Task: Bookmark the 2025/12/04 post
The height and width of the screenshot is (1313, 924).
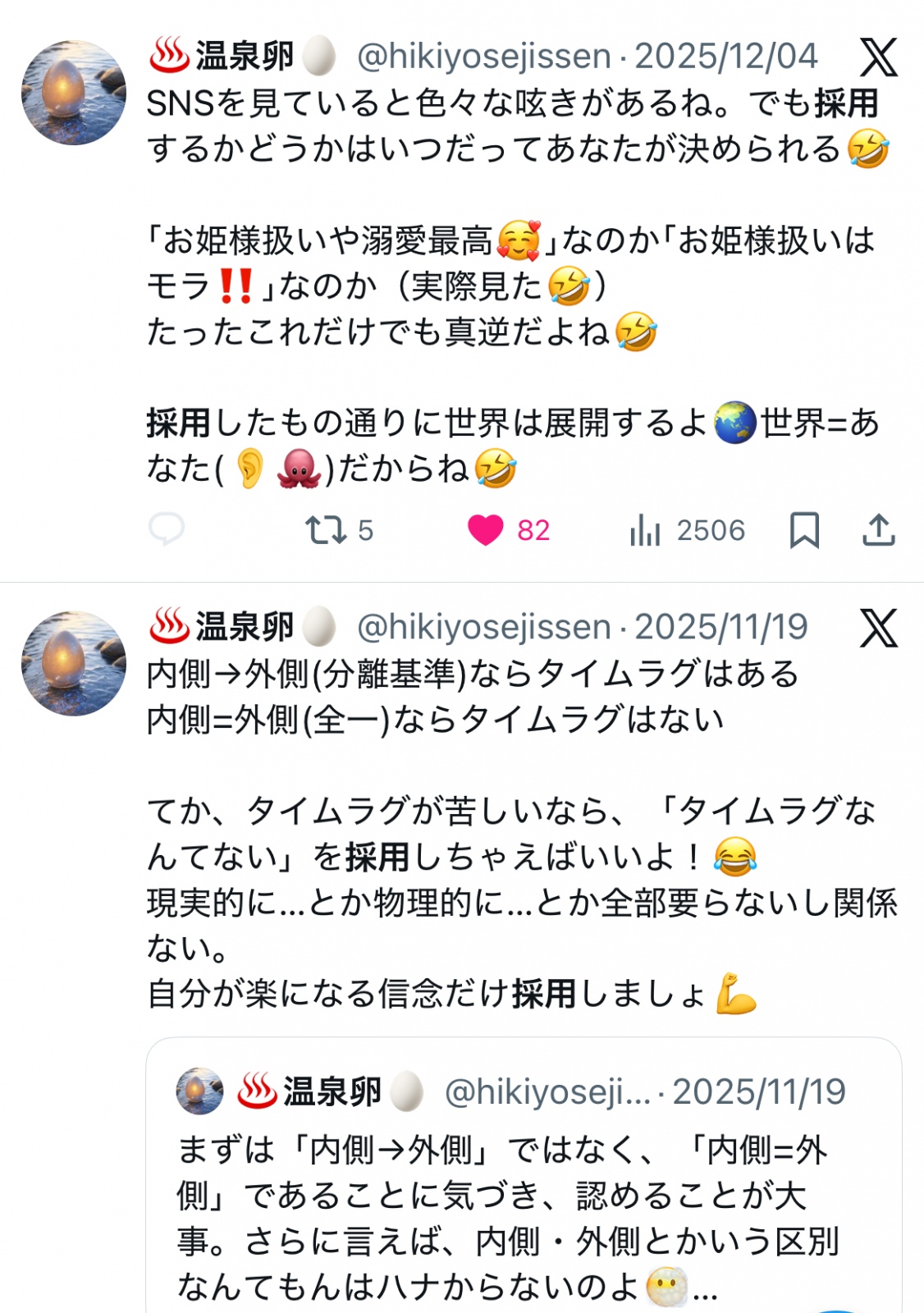Action: (x=804, y=530)
